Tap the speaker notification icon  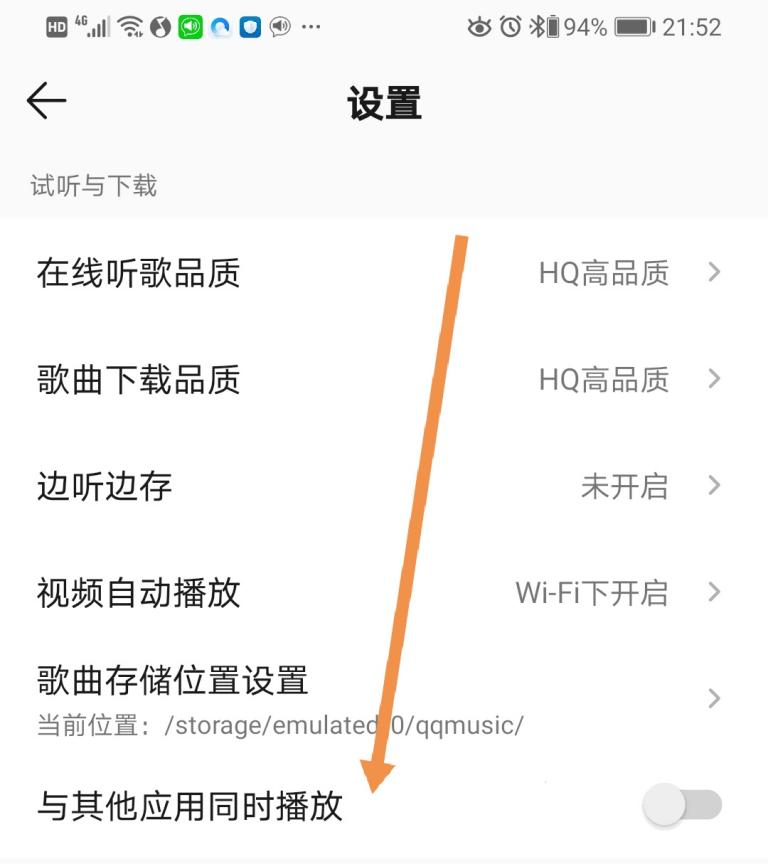click(280, 26)
